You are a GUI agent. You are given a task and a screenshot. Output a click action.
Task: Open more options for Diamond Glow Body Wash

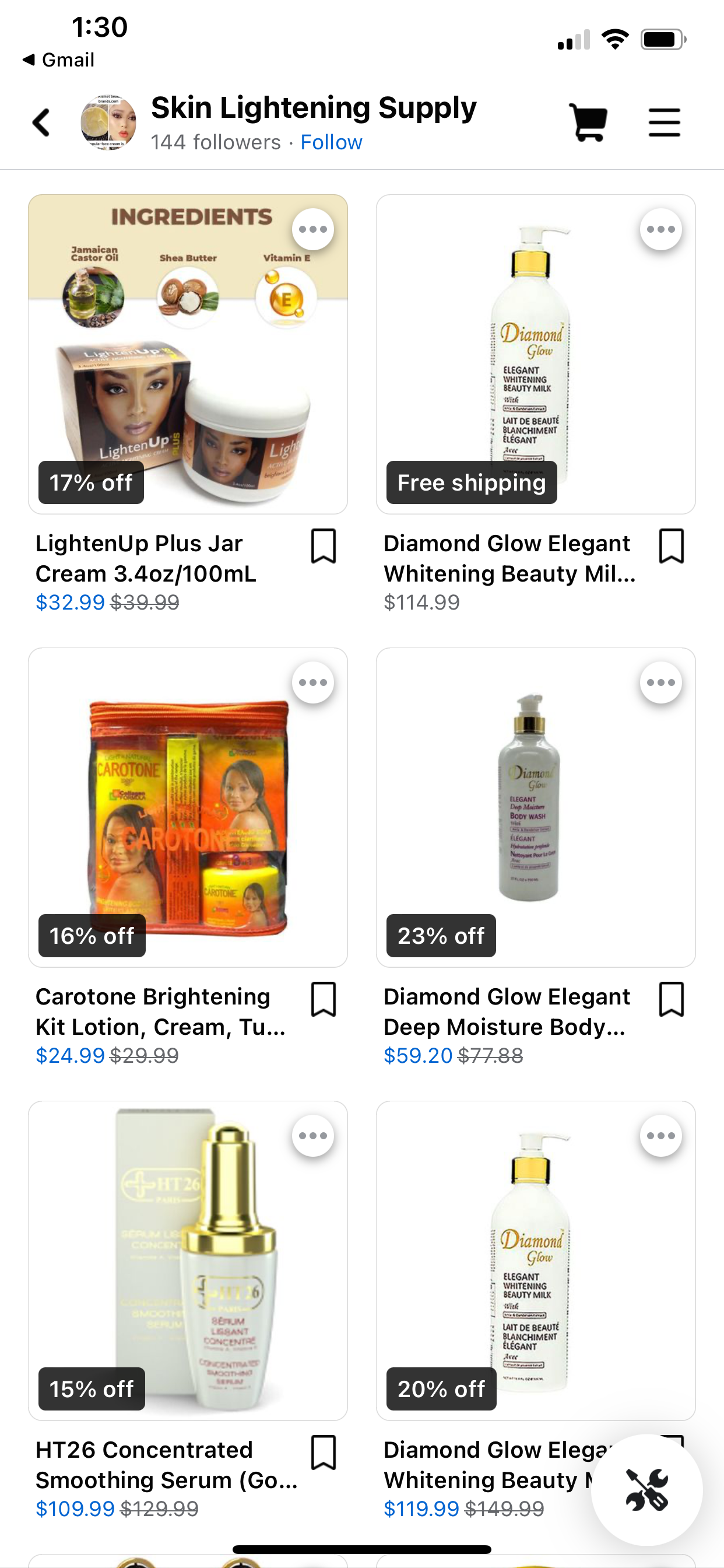(x=660, y=682)
